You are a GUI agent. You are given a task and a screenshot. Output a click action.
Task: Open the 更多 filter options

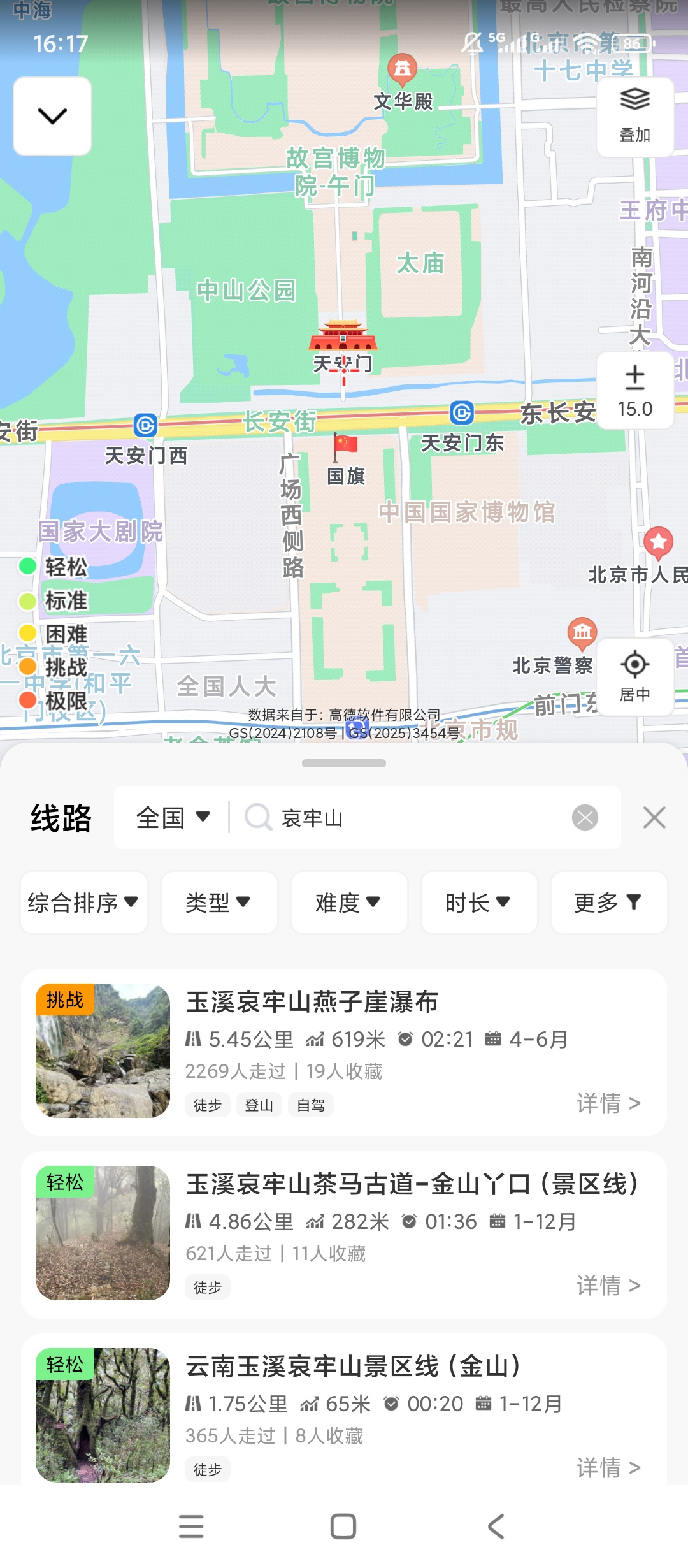click(609, 903)
